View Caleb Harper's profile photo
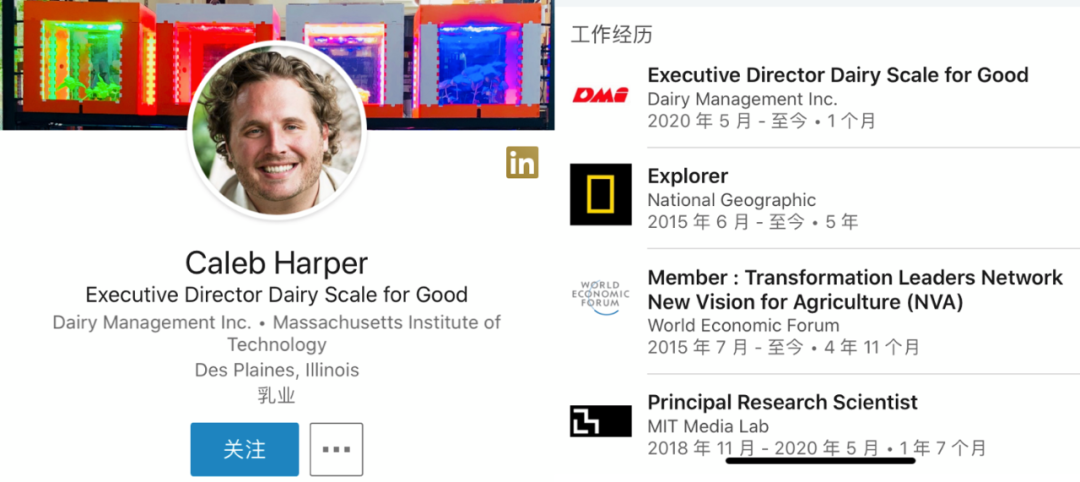The height and width of the screenshot is (482, 1080). (x=277, y=129)
